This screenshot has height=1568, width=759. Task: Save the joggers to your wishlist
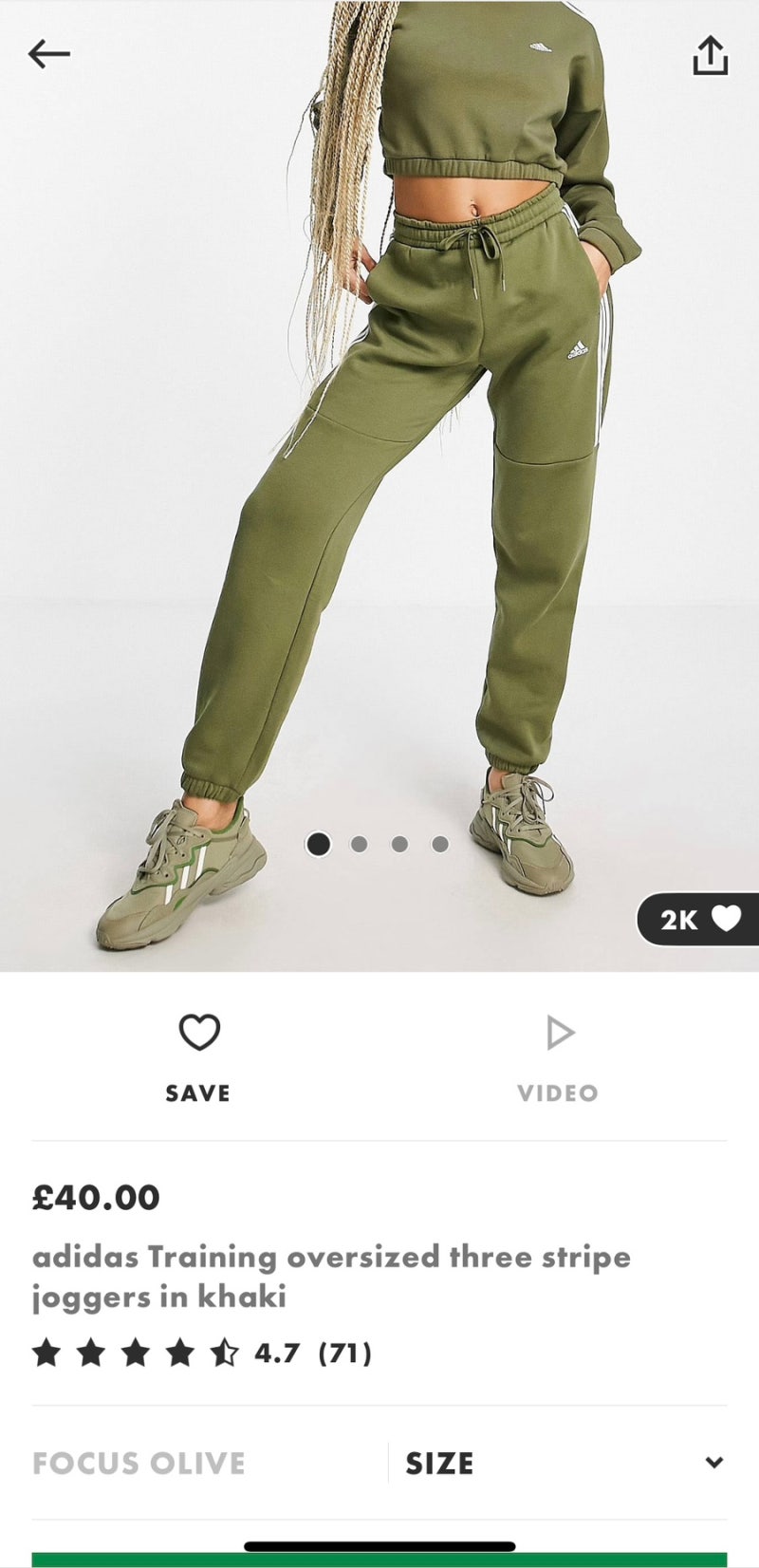coord(198,1055)
